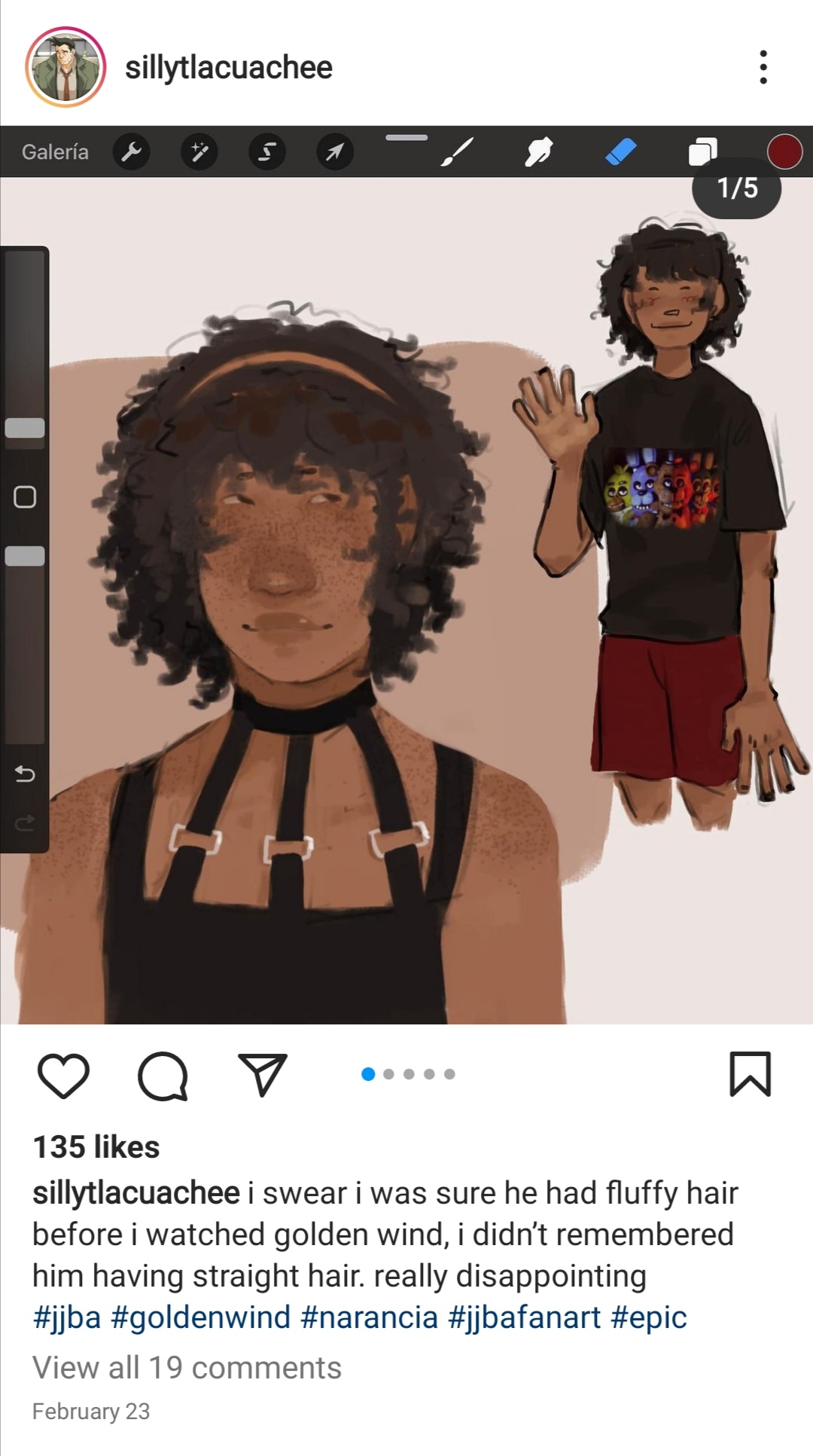Open the post's three-dot overflow menu
813x1456 pixels.
coord(763,67)
